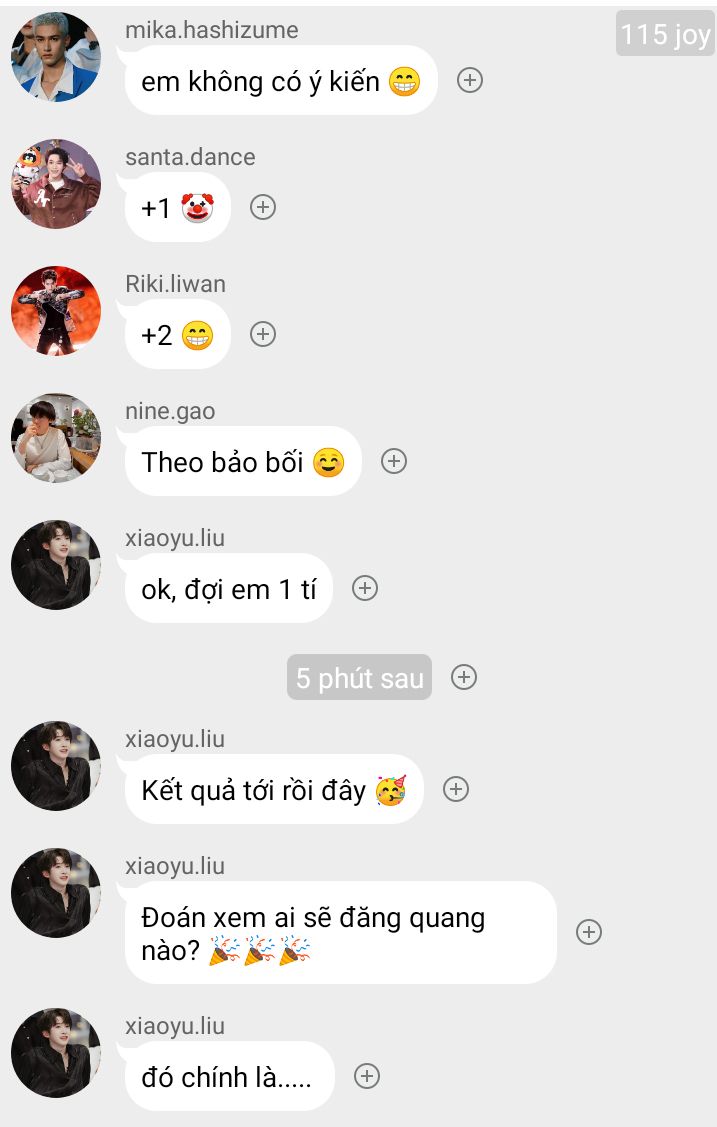Comment on nine.gao's "Theo bảo bối" message

pos(394,461)
